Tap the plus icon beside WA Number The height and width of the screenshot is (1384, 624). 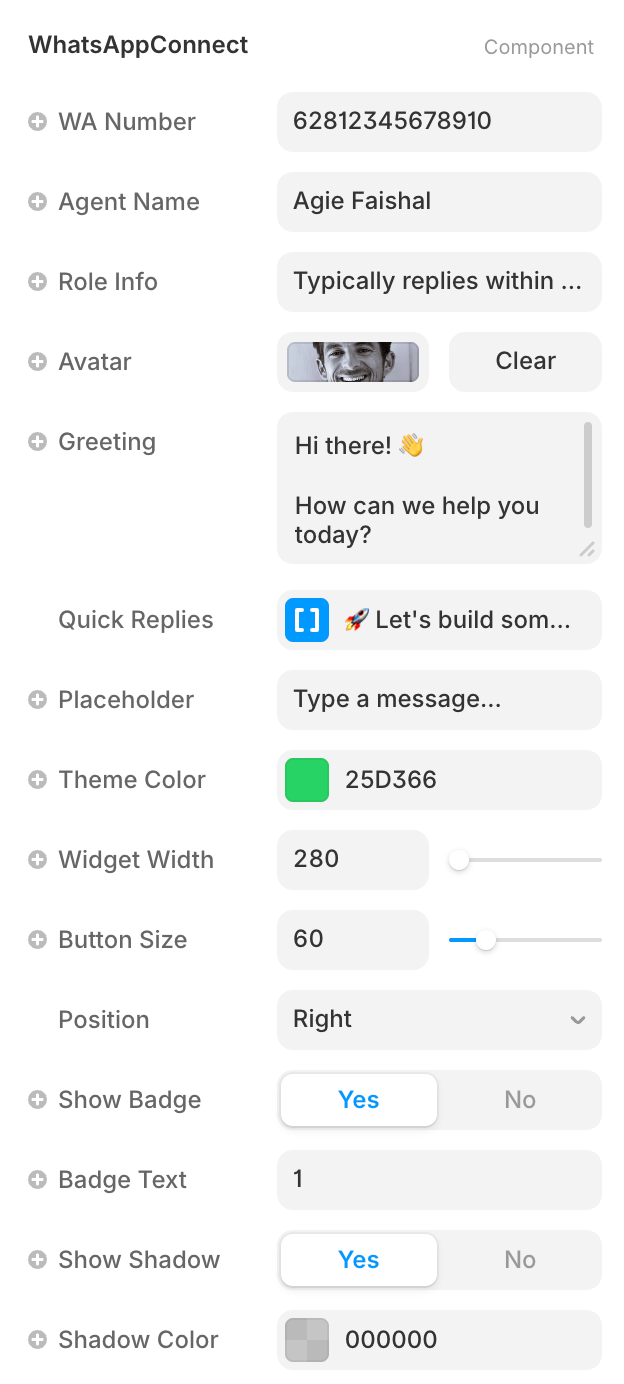coord(38,122)
